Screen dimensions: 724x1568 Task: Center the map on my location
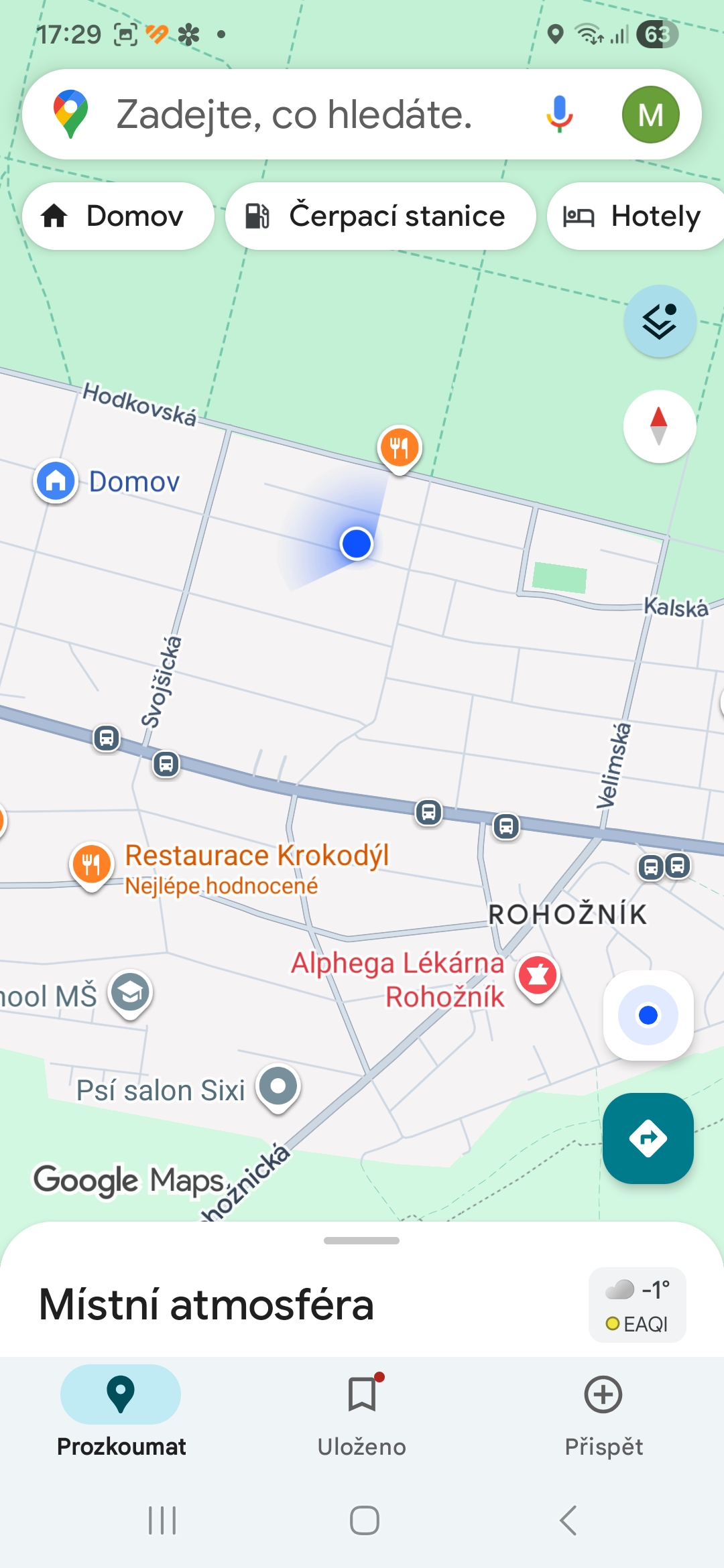tap(648, 1015)
